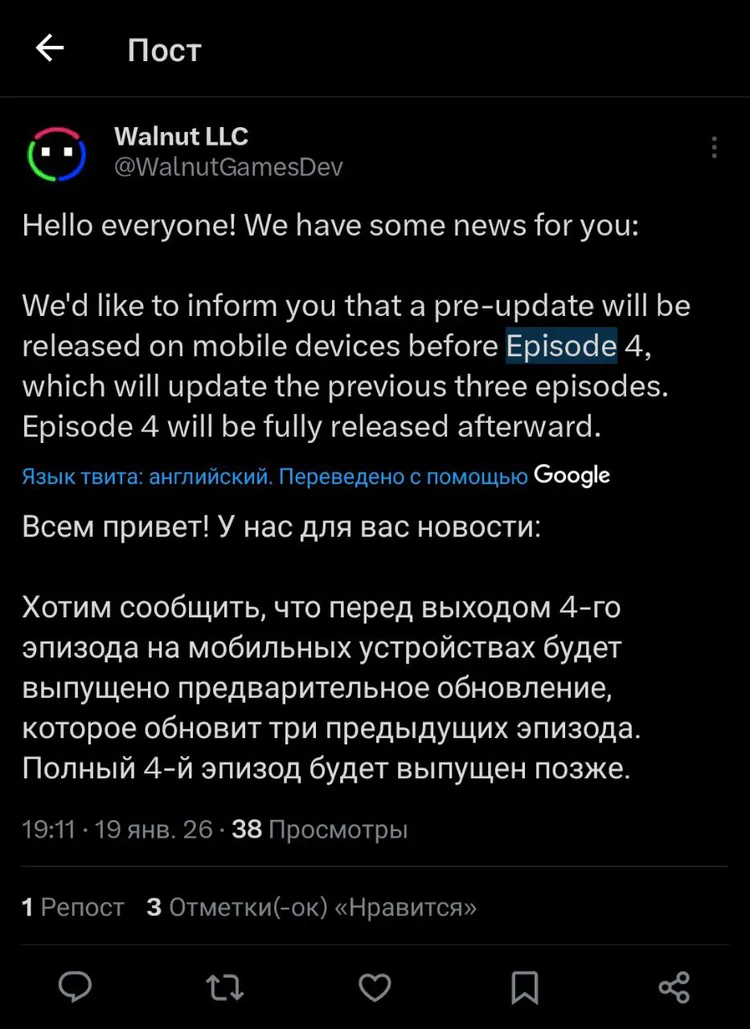The height and width of the screenshot is (1029, 750).
Task: Bookmark this post
Action: click(x=525, y=988)
